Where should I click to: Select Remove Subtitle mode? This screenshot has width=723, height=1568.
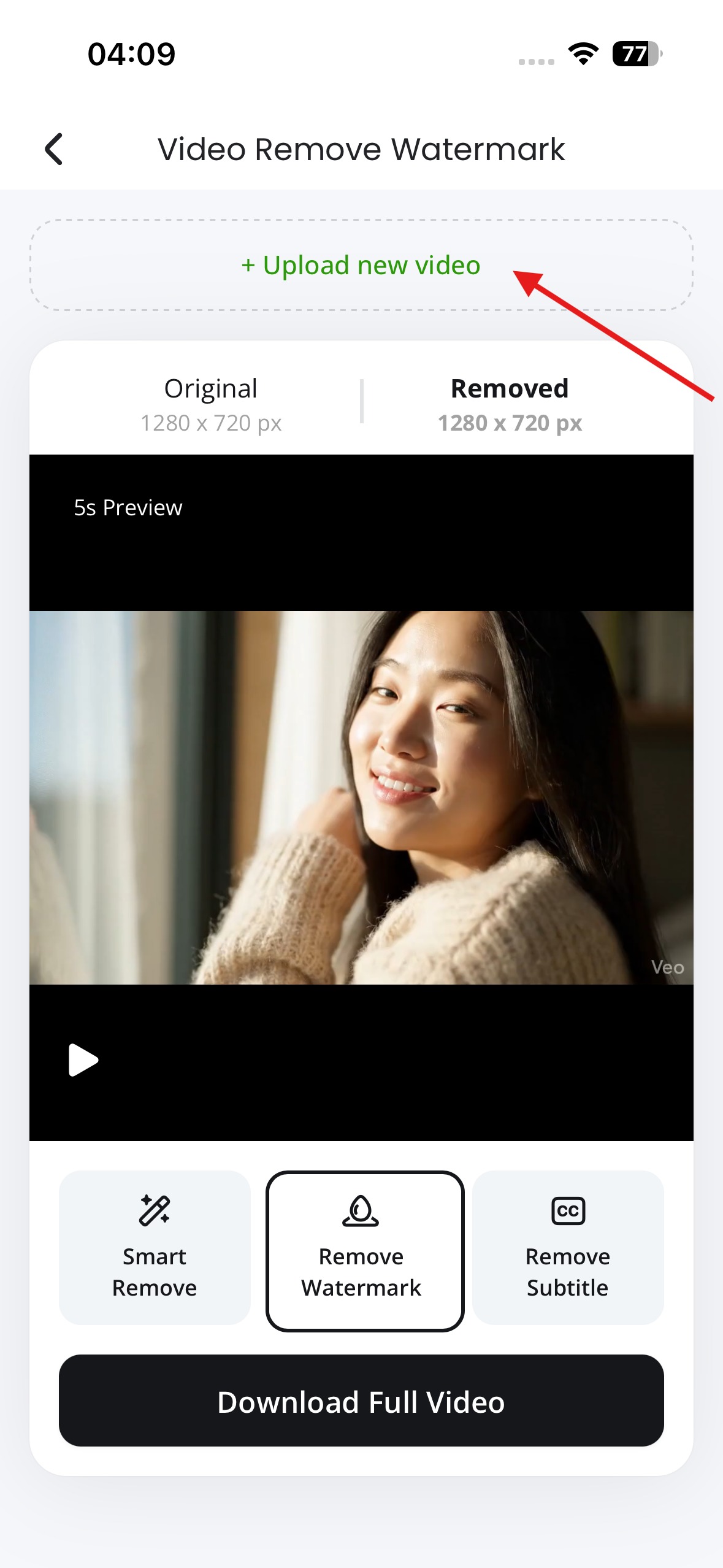pyautogui.click(x=567, y=1248)
